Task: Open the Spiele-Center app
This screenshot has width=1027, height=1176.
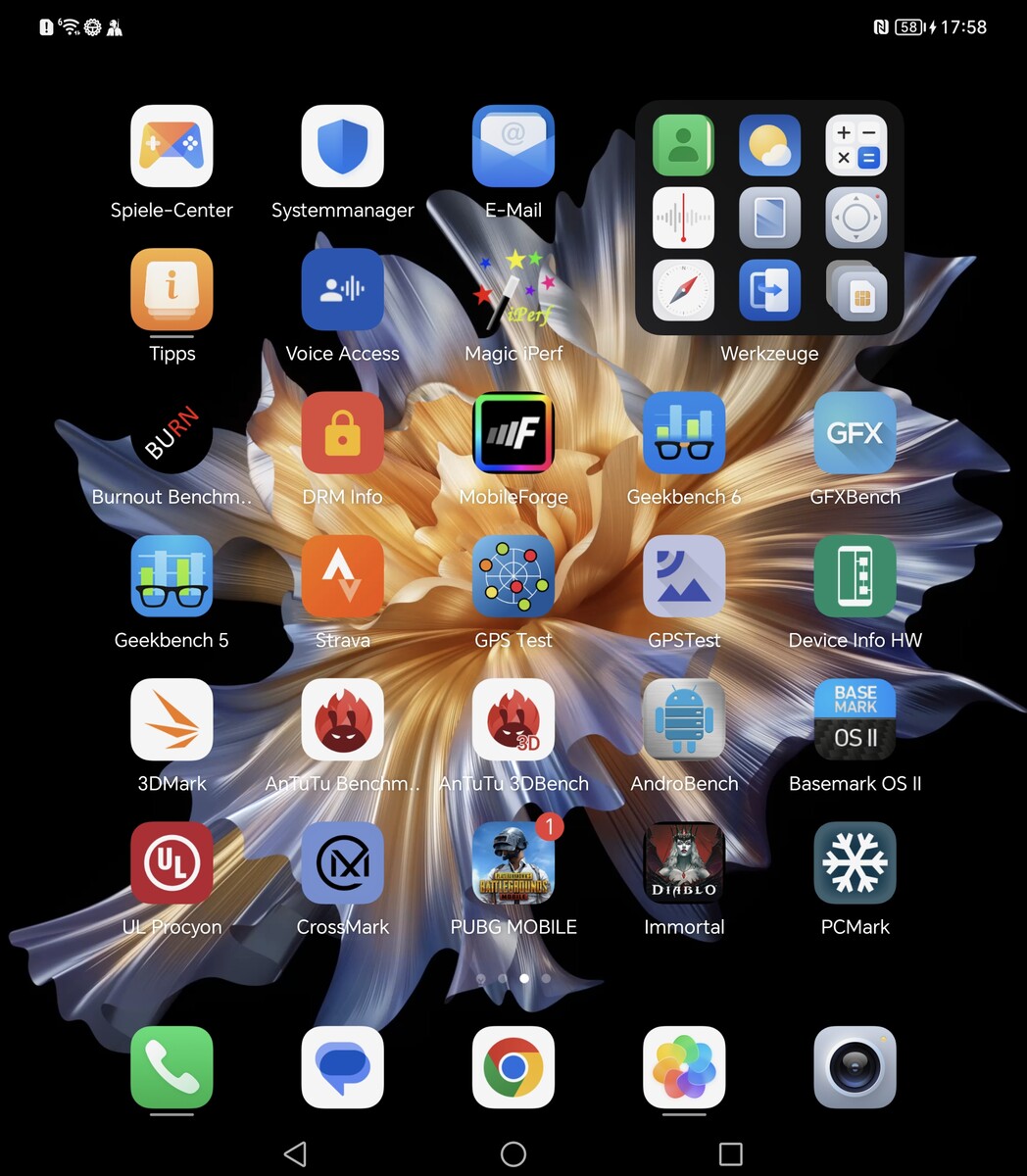Action: pos(171,147)
